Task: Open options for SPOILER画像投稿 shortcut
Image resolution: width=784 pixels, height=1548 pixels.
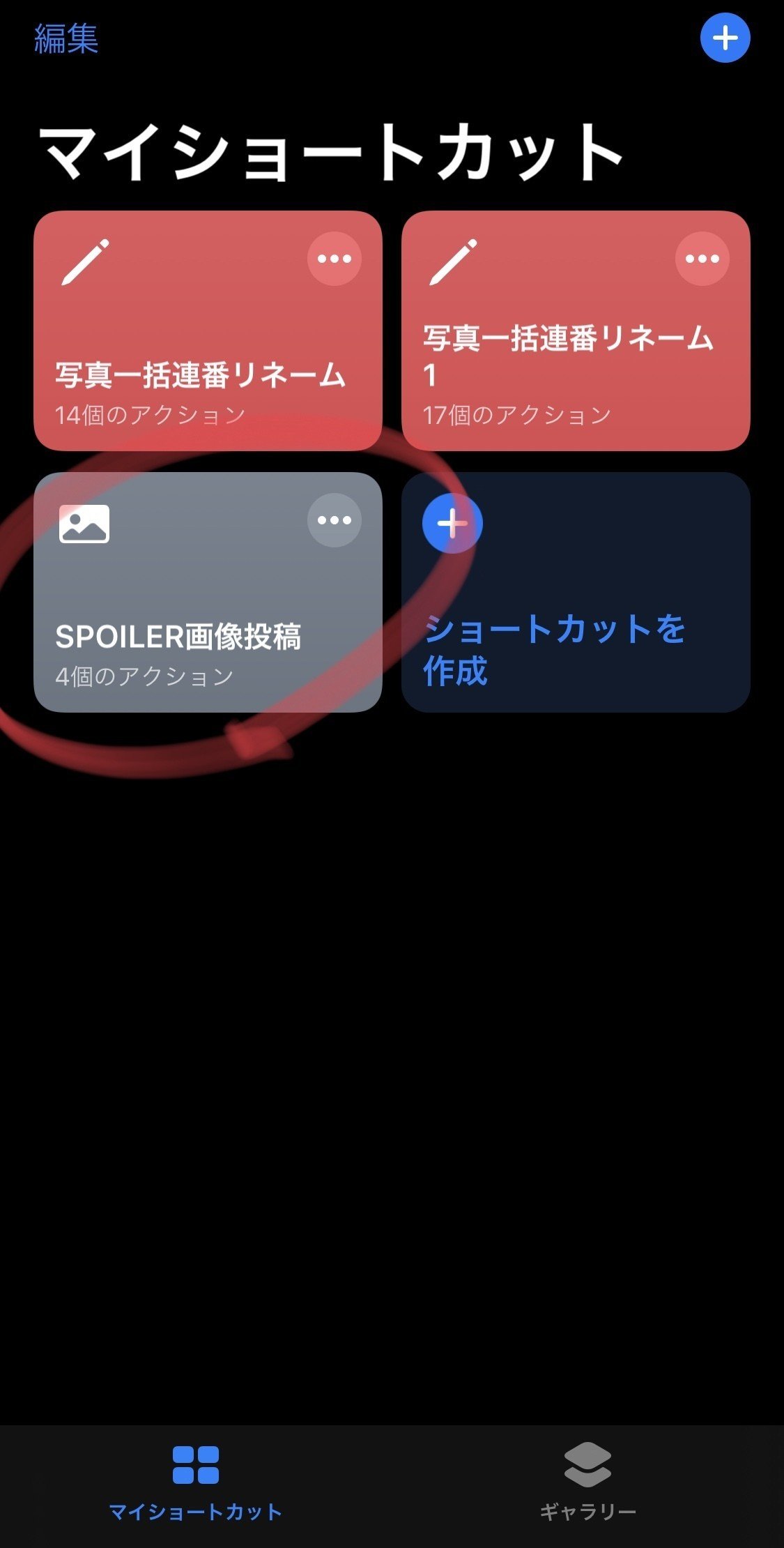Action: (x=335, y=520)
